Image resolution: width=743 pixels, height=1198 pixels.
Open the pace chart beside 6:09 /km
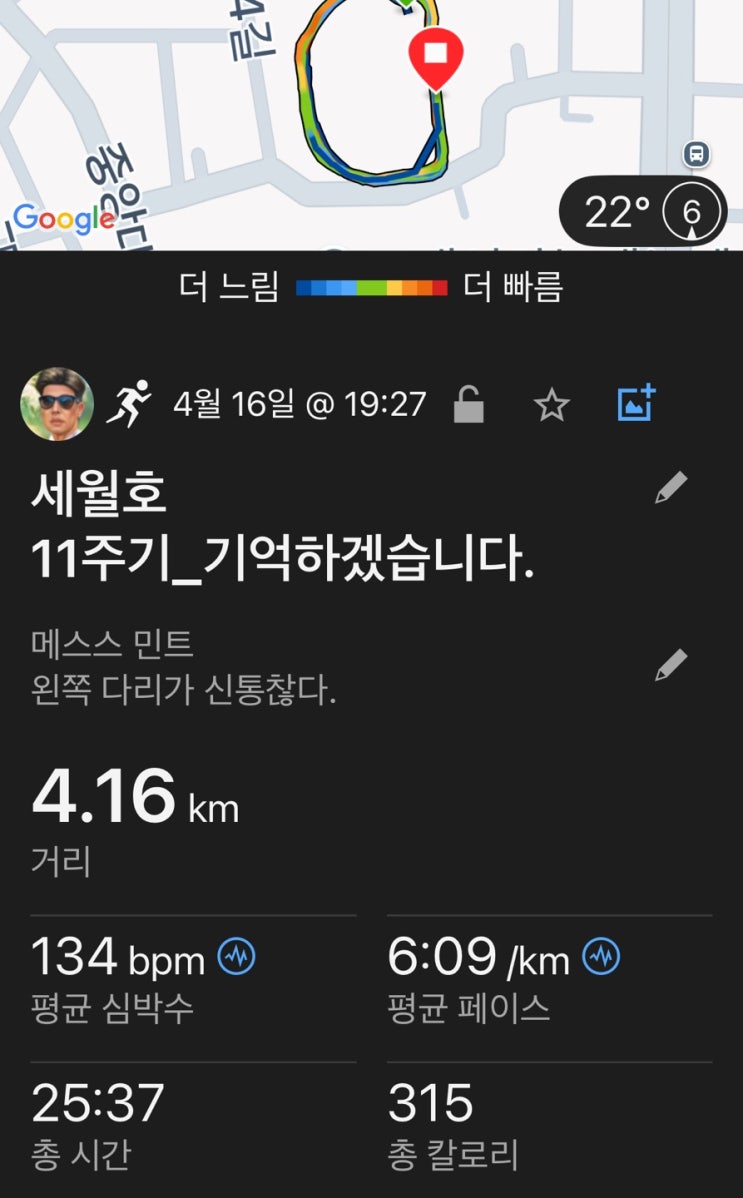pos(601,957)
